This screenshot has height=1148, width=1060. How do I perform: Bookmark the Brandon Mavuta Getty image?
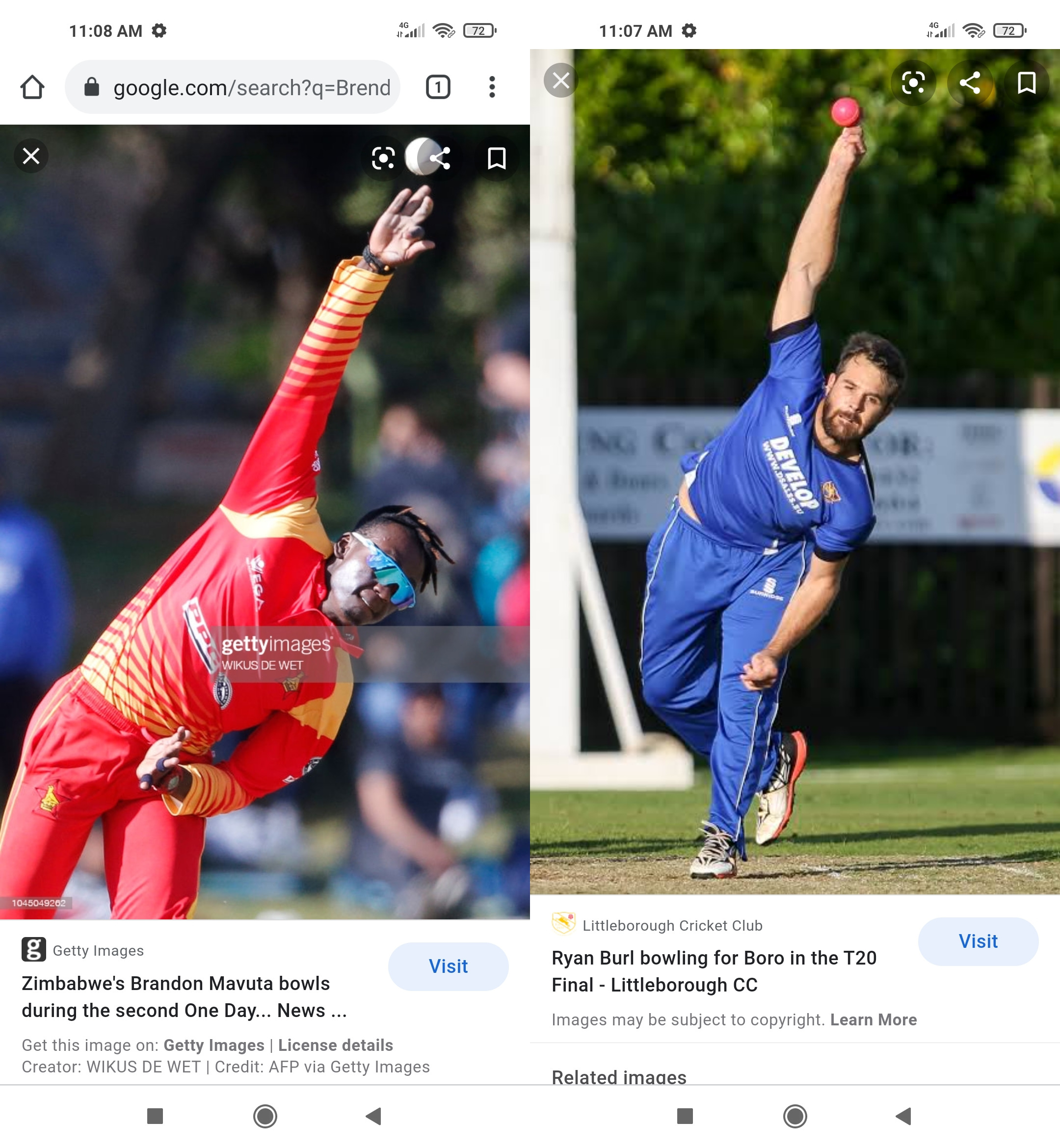497,158
